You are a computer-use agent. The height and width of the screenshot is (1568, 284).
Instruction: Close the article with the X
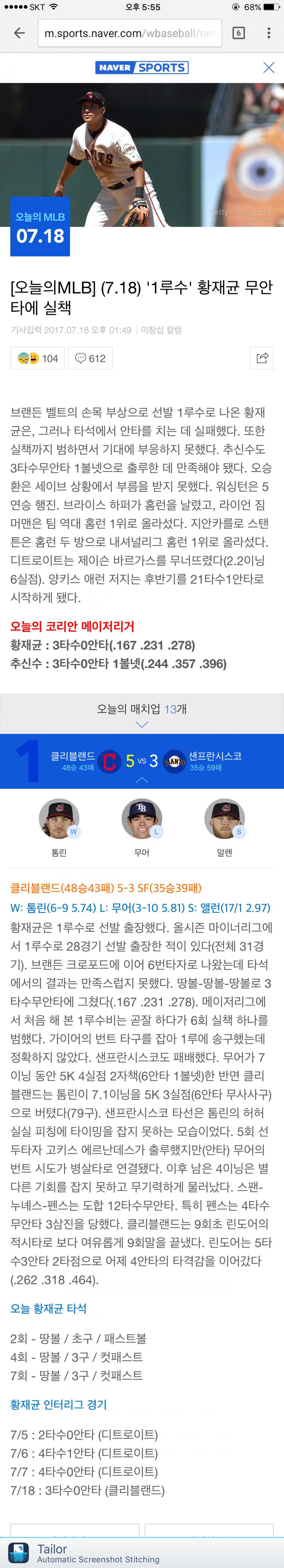click(x=268, y=68)
